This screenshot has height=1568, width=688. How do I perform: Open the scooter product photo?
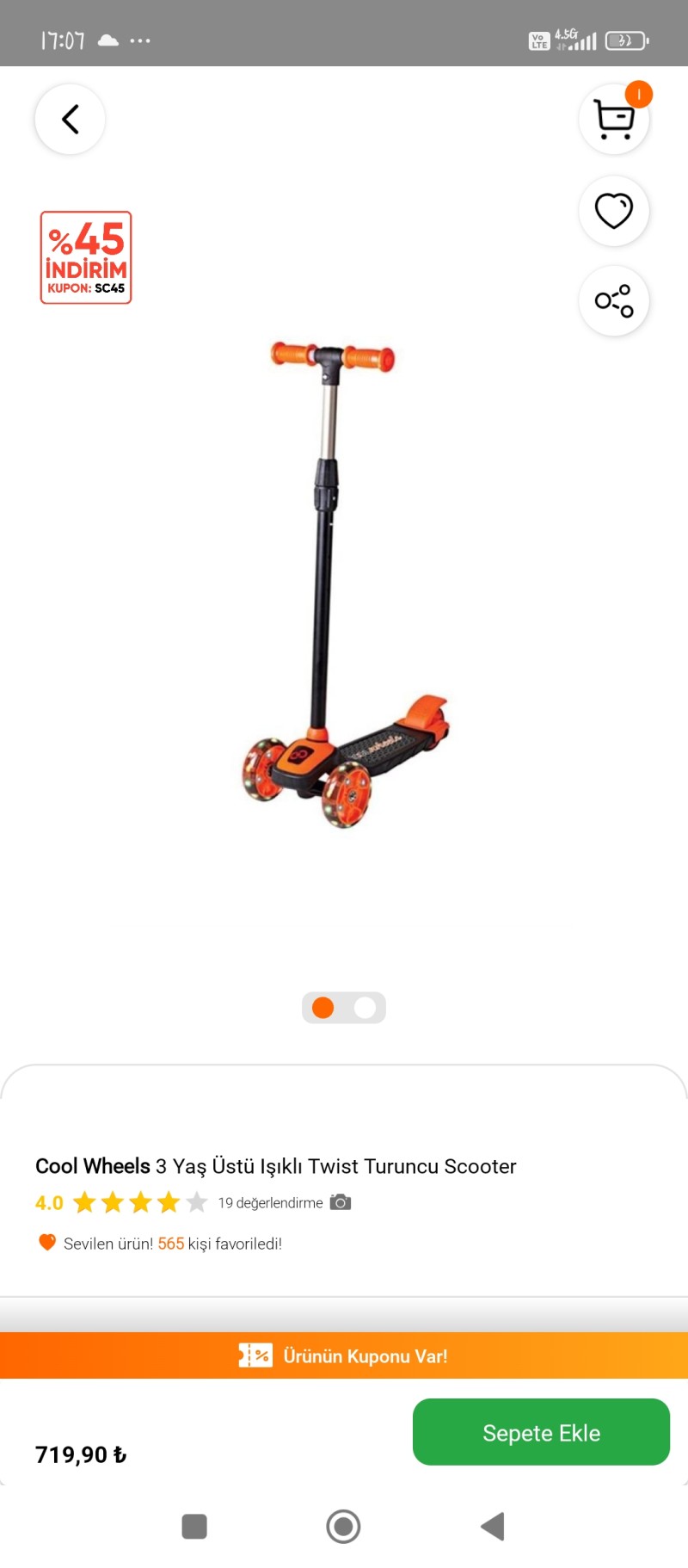click(344, 585)
